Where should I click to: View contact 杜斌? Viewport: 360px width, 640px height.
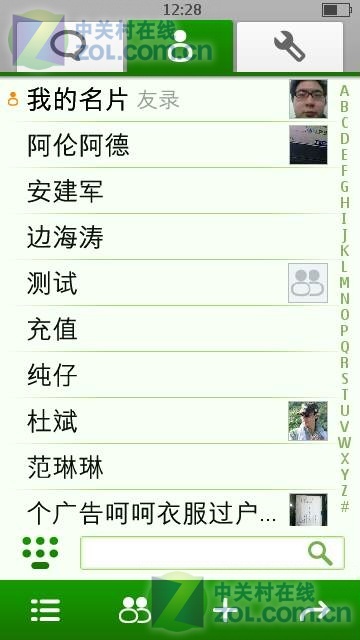[169, 421]
